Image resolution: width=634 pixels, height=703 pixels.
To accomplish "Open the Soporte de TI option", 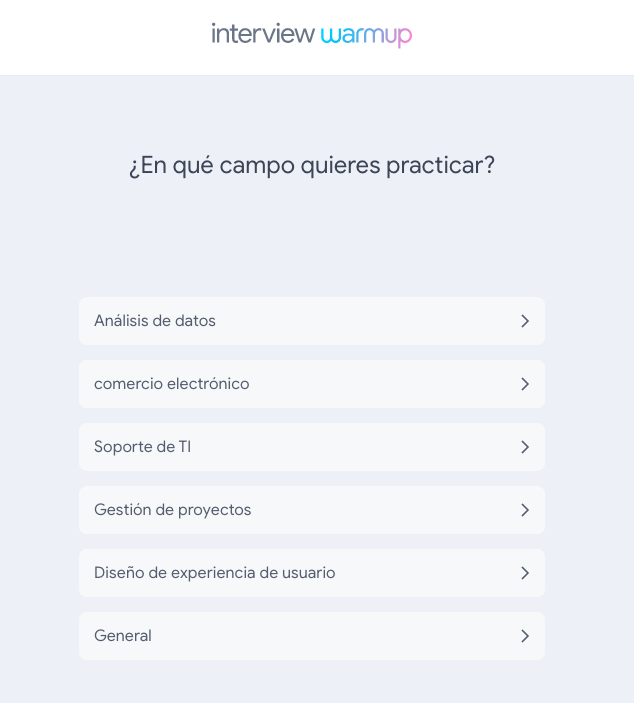I will [311, 447].
